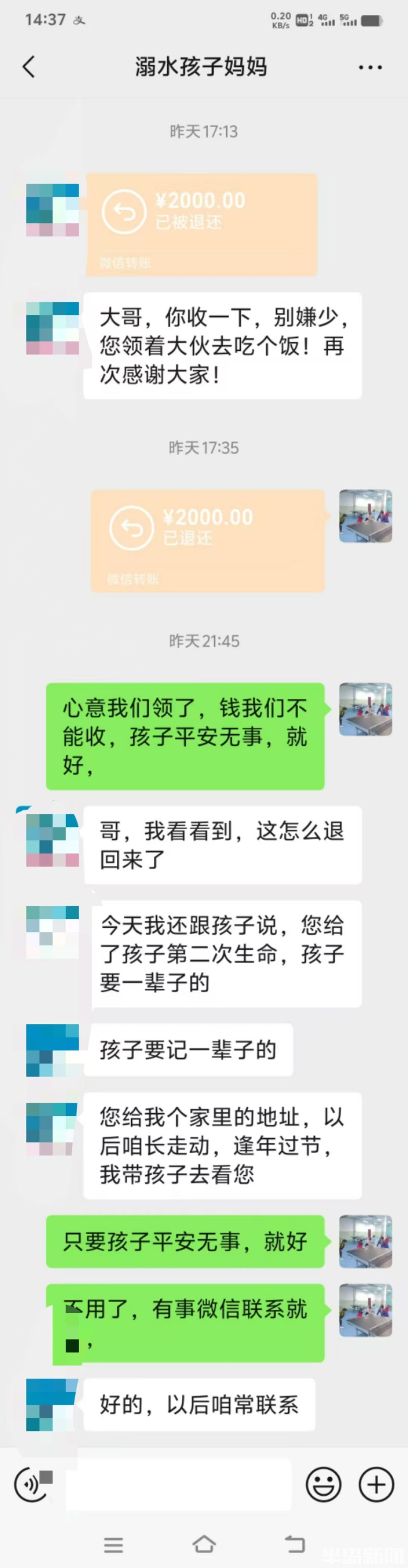This screenshot has width=408, height=1568.
Task: Tap the system back button
Action: pos(295,1544)
